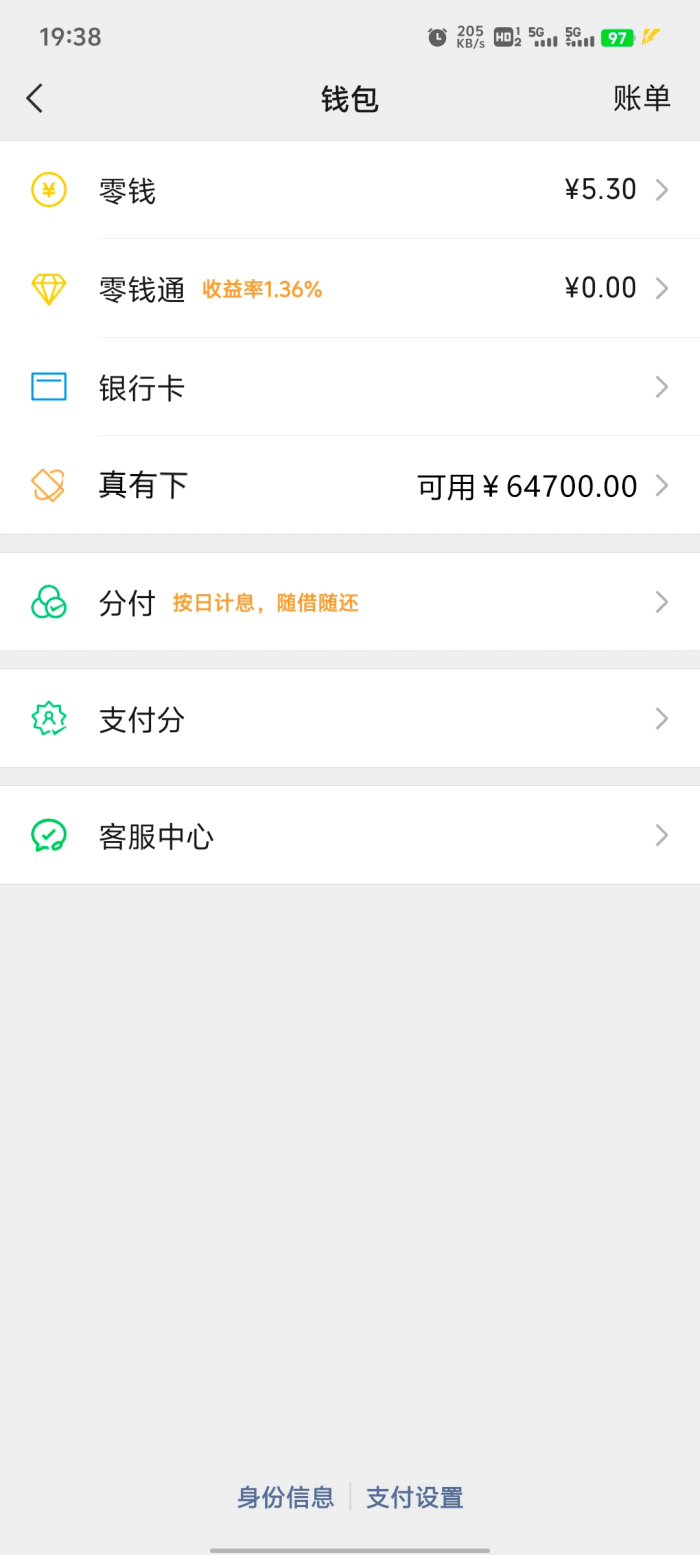Viewport: 700px width, 1555px height.
Task: Tap the 身份信息 link
Action: click(x=286, y=1497)
